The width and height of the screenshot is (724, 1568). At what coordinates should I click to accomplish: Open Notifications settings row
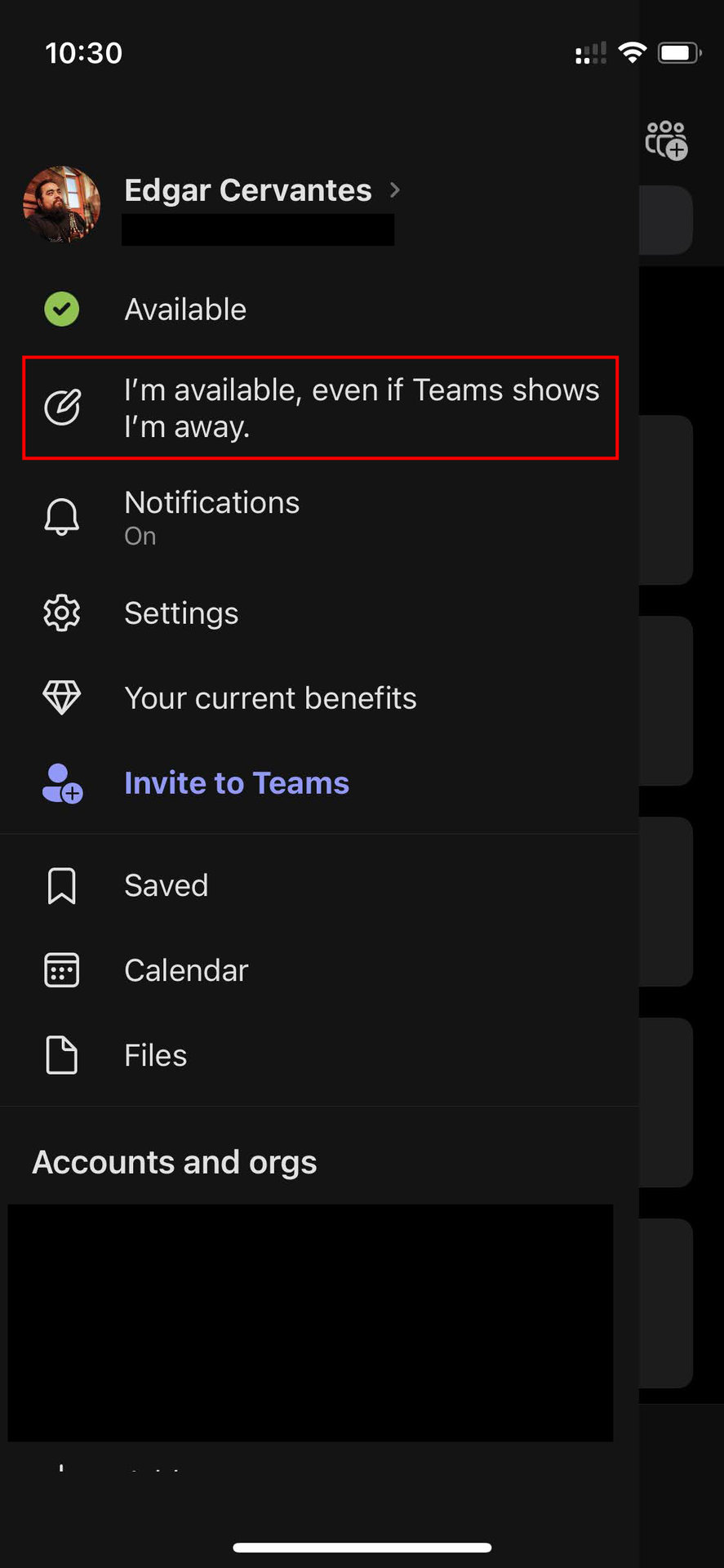(211, 517)
